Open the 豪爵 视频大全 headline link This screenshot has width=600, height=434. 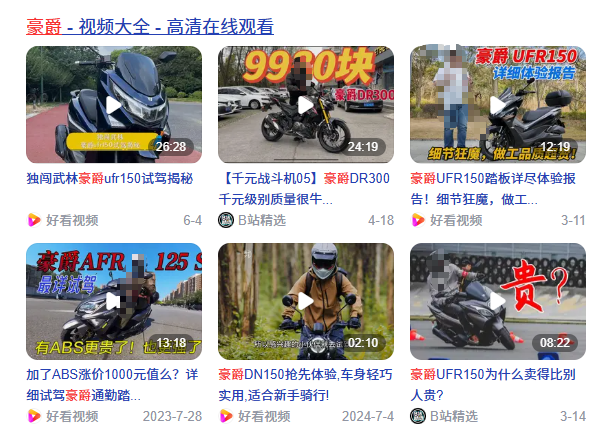tap(150, 27)
